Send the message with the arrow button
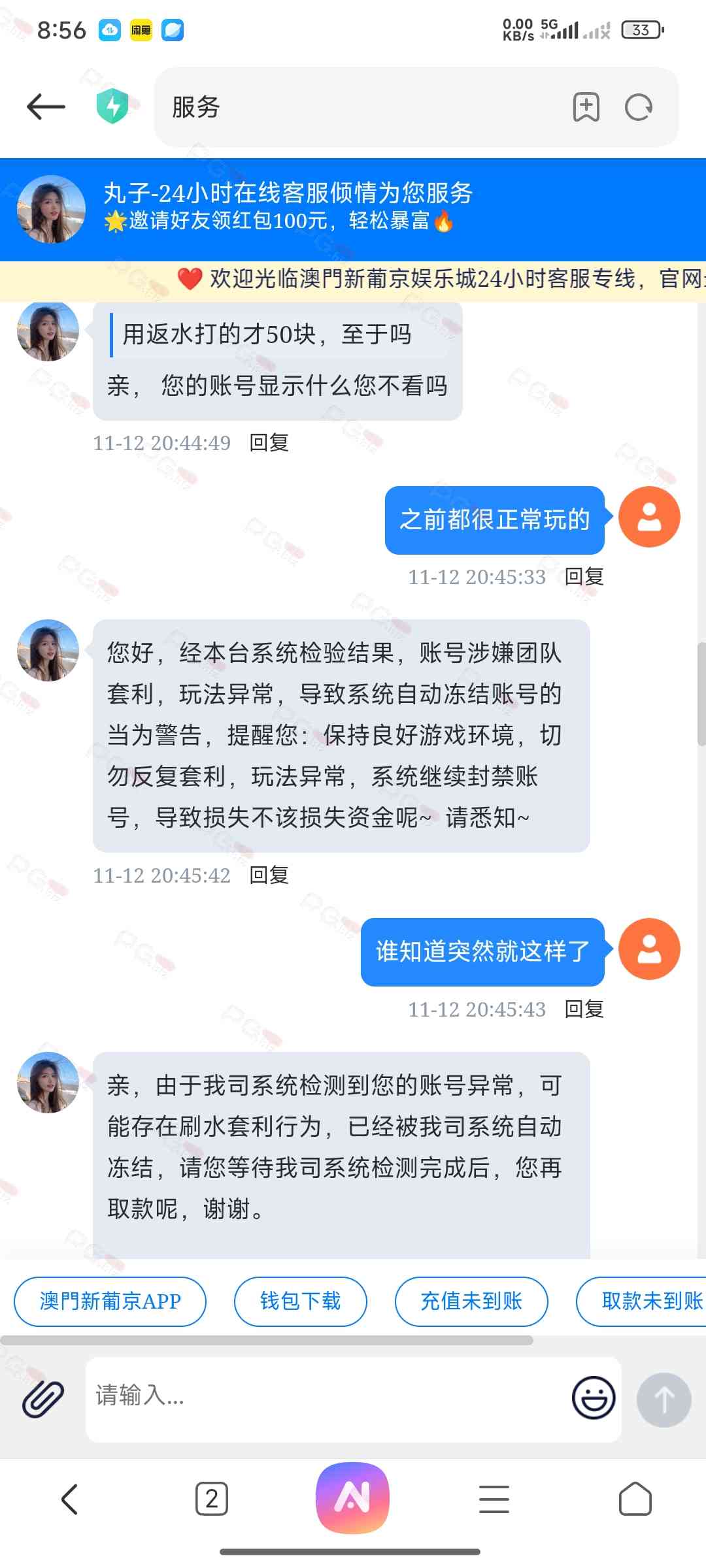706x1568 pixels. [664, 1399]
